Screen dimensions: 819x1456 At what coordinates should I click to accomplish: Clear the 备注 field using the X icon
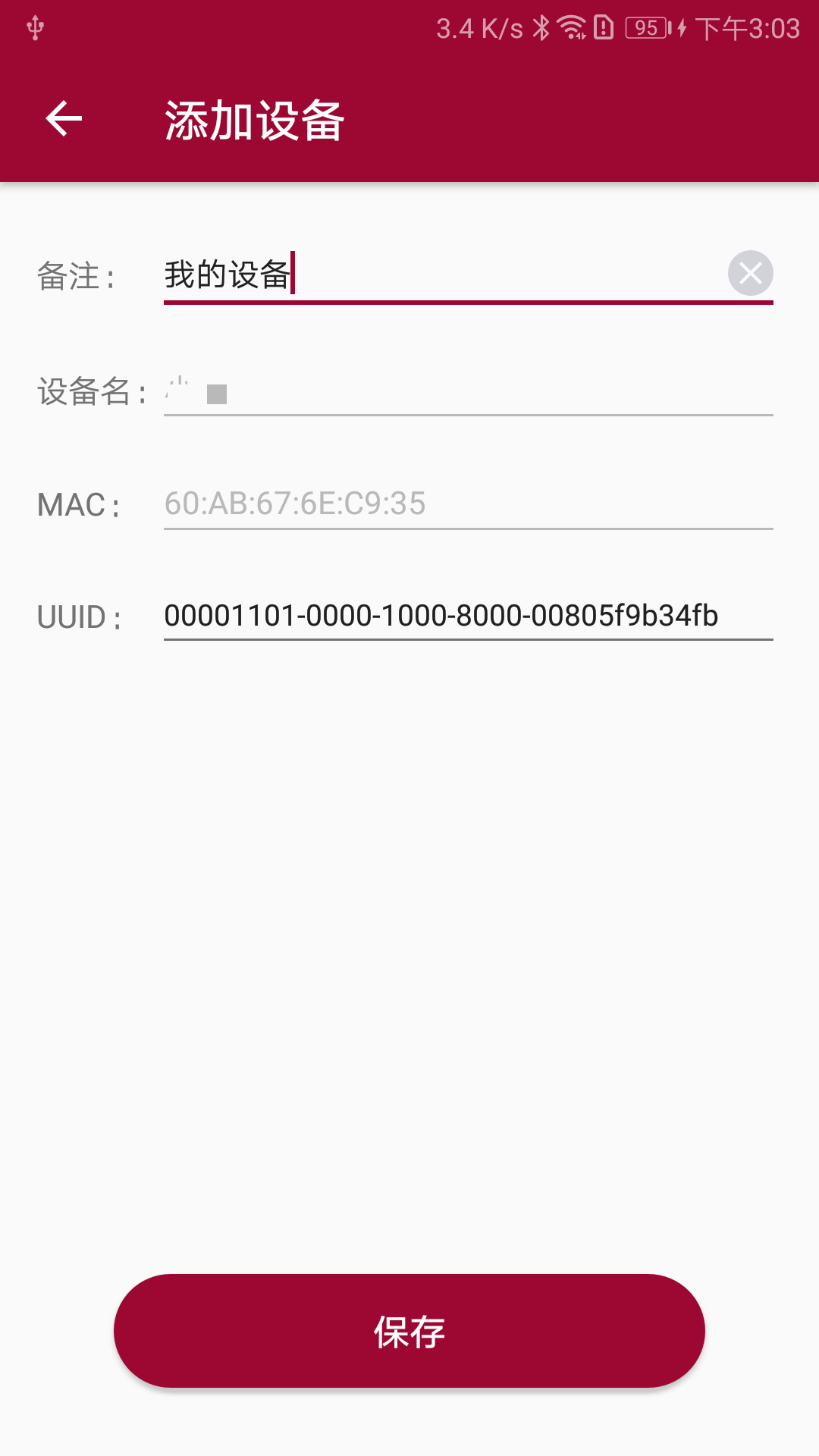pos(752,274)
